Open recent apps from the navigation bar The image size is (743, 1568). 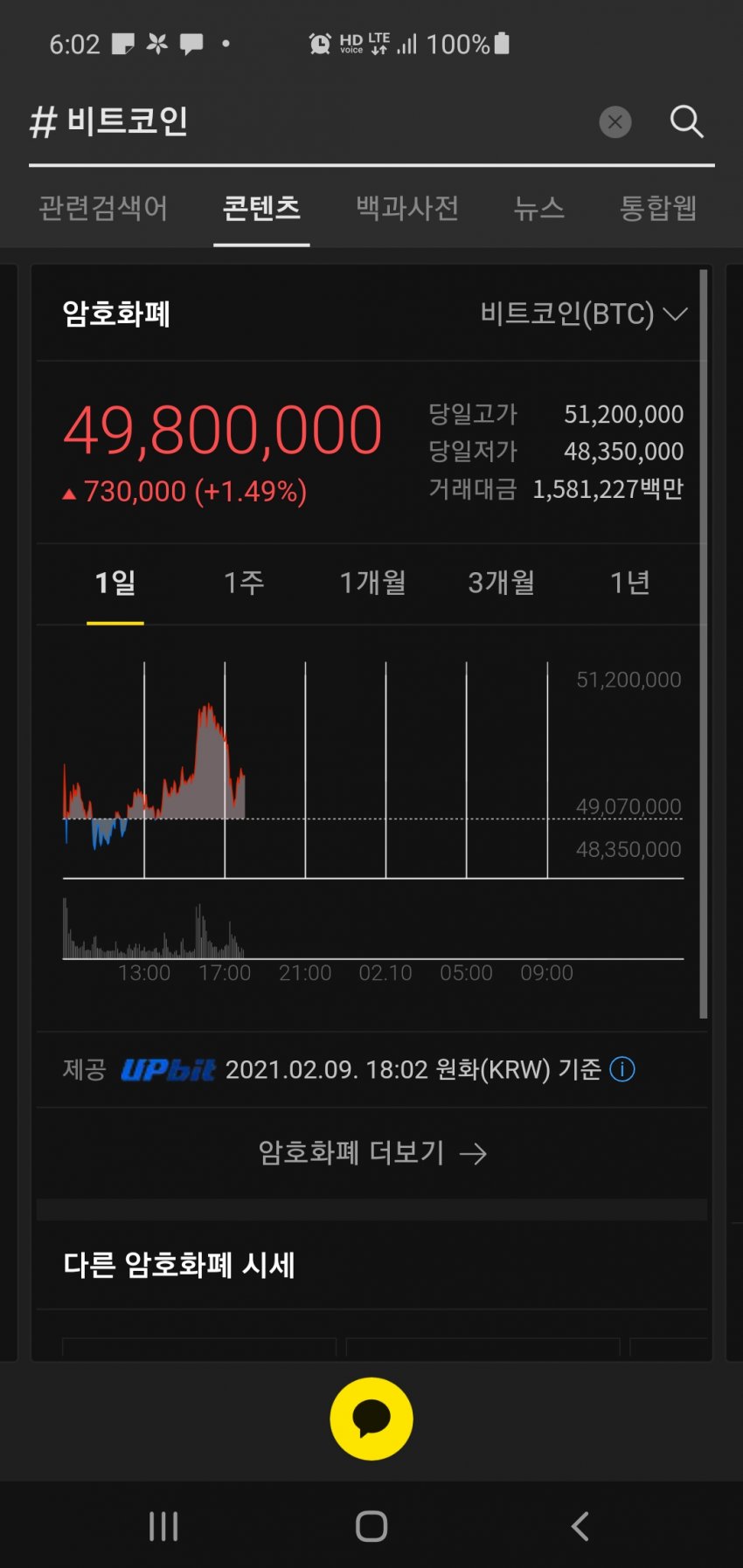[163, 1526]
